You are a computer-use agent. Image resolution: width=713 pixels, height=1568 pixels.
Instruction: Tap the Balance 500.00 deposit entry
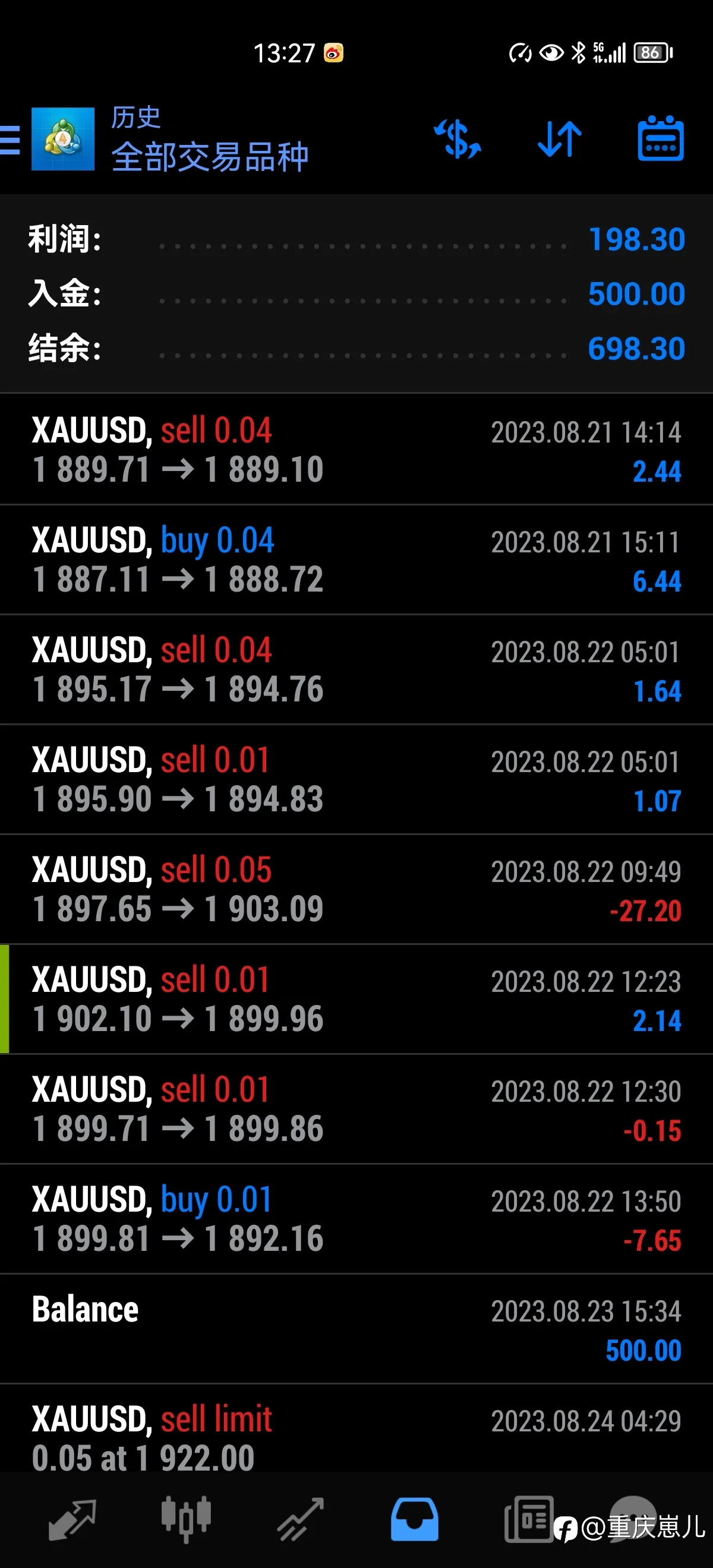[356, 1329]
